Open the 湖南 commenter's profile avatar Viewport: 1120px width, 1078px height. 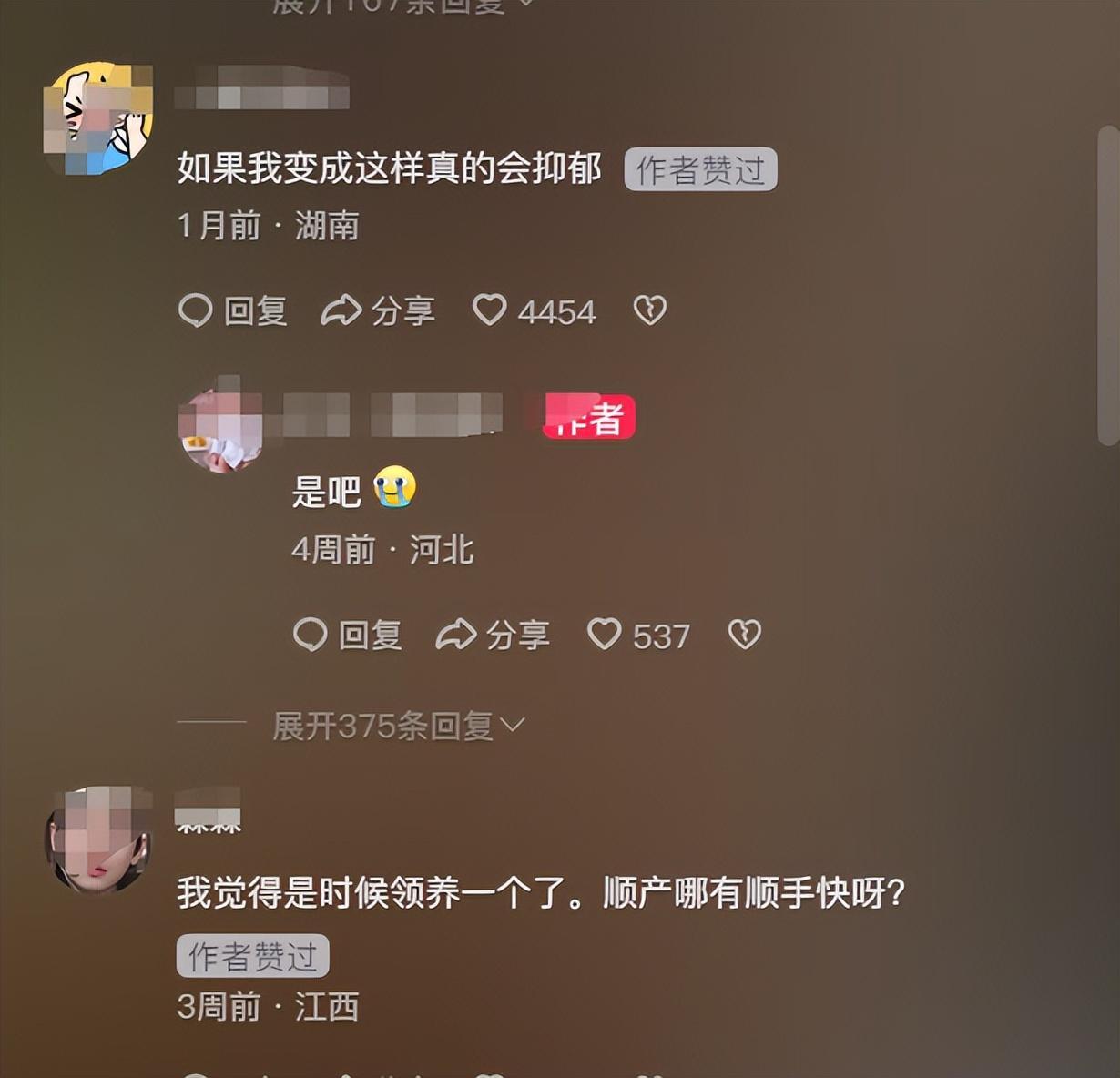[98, 118]
